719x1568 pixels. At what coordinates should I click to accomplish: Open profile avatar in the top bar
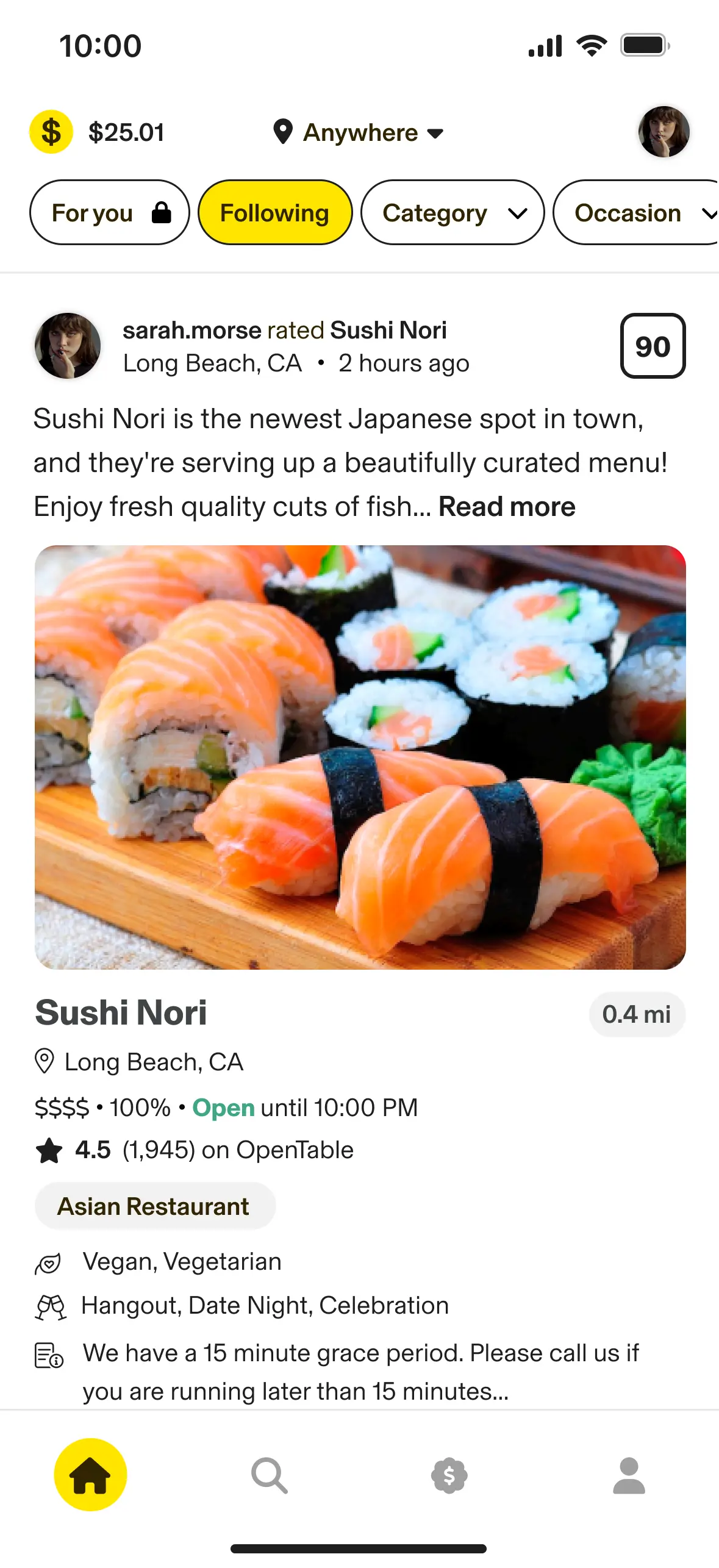664,132
